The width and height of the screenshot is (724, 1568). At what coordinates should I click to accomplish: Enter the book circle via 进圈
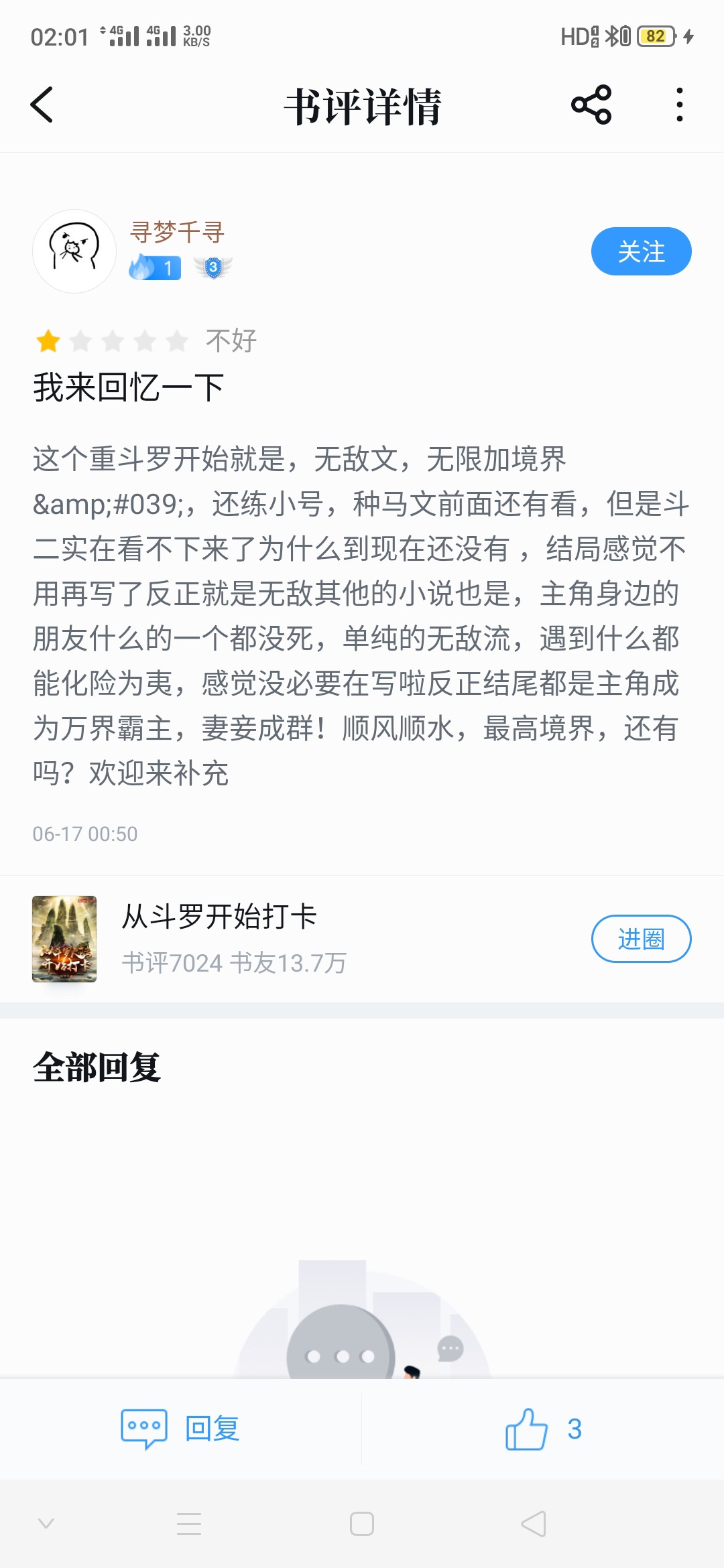click(x=641, y=939)
